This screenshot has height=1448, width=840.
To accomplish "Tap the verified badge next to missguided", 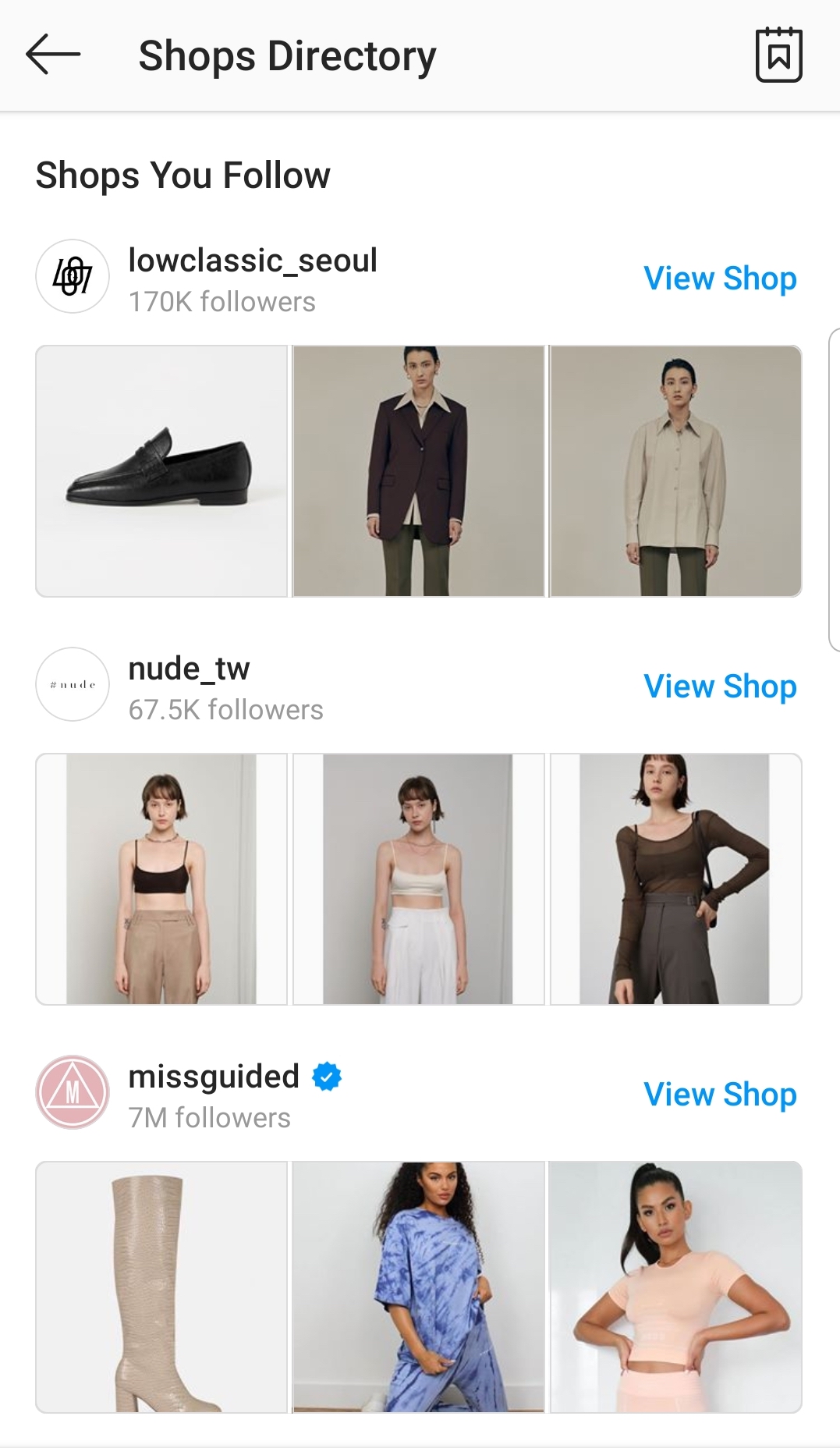I will pos(325,1075).
